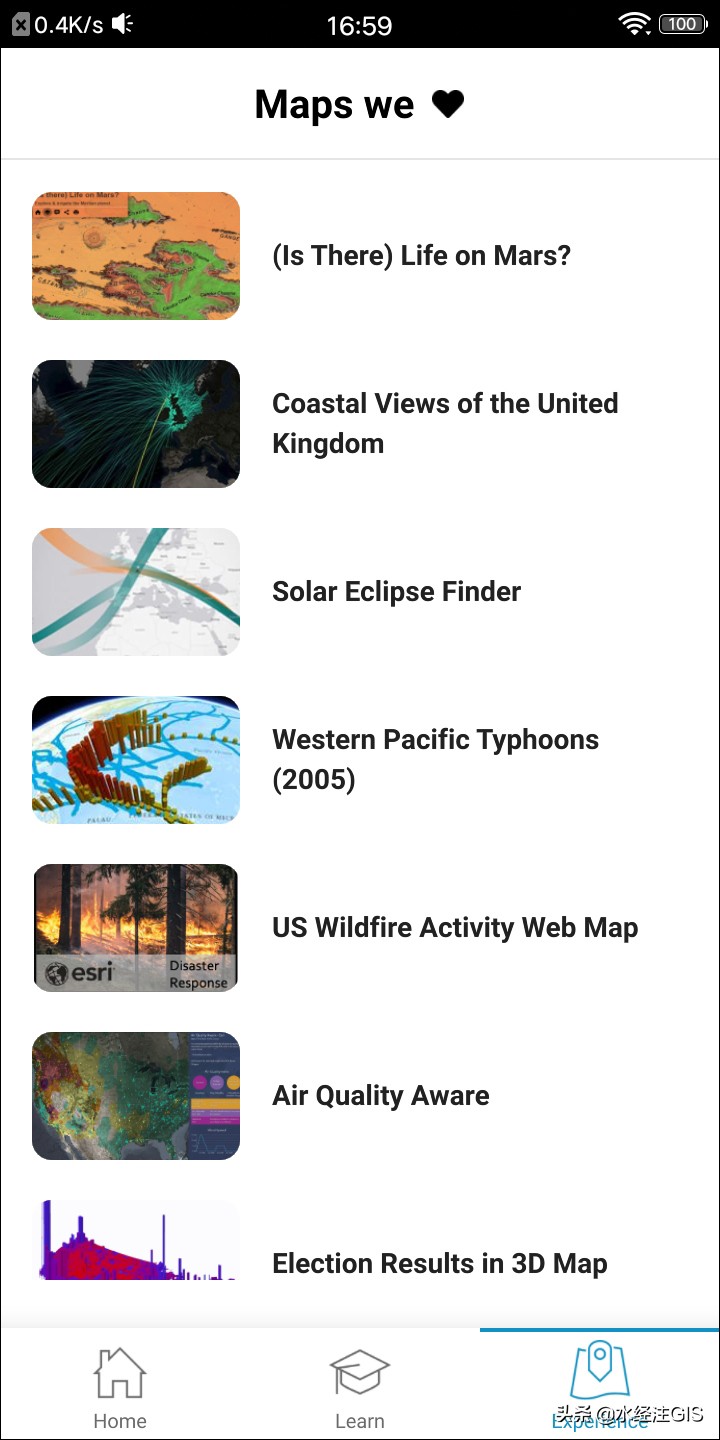The height and width of the screenshot is (1440, 720).
Task: Tap the muted speaker icon in status bar
Action: point(120,24)
